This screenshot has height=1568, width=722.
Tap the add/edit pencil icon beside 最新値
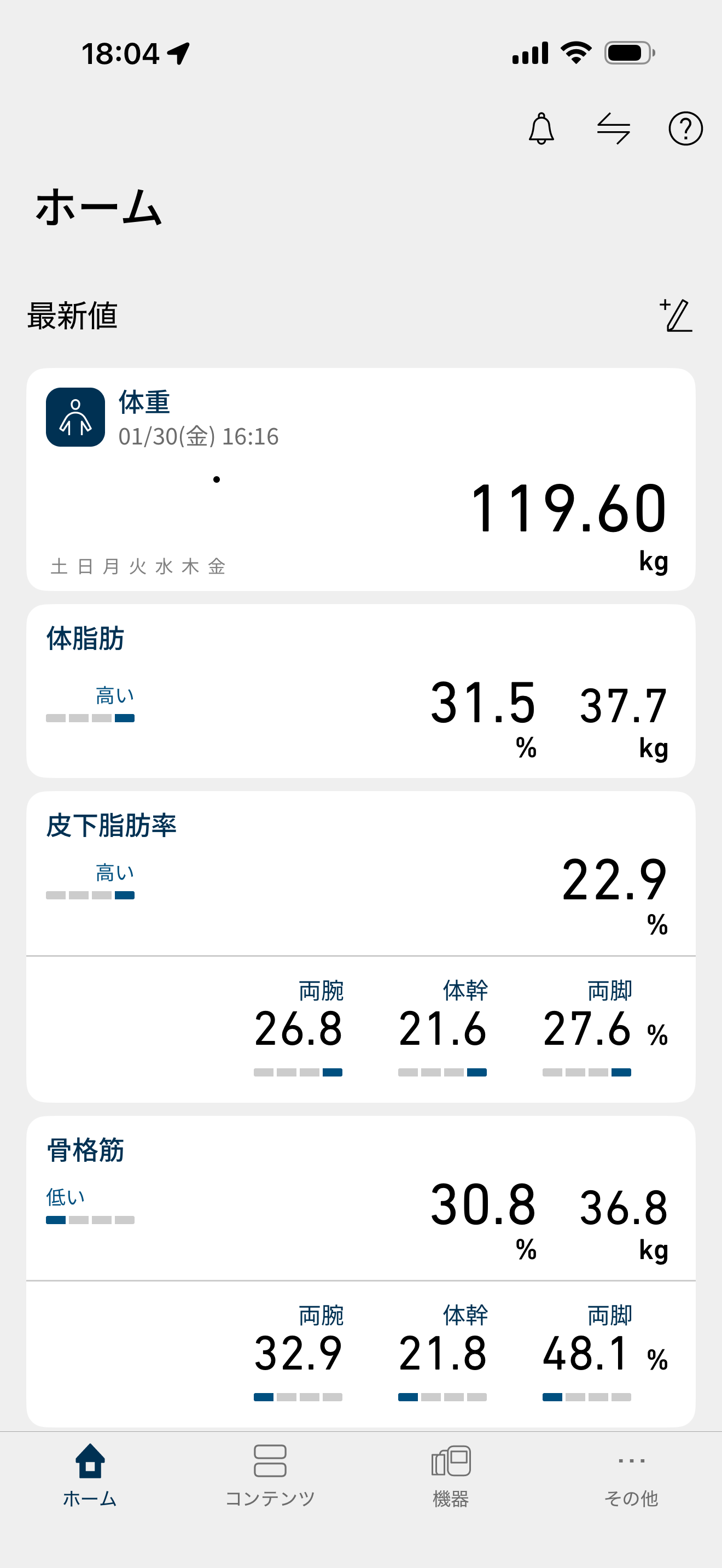pyautogui.click(x=677, y=315)
